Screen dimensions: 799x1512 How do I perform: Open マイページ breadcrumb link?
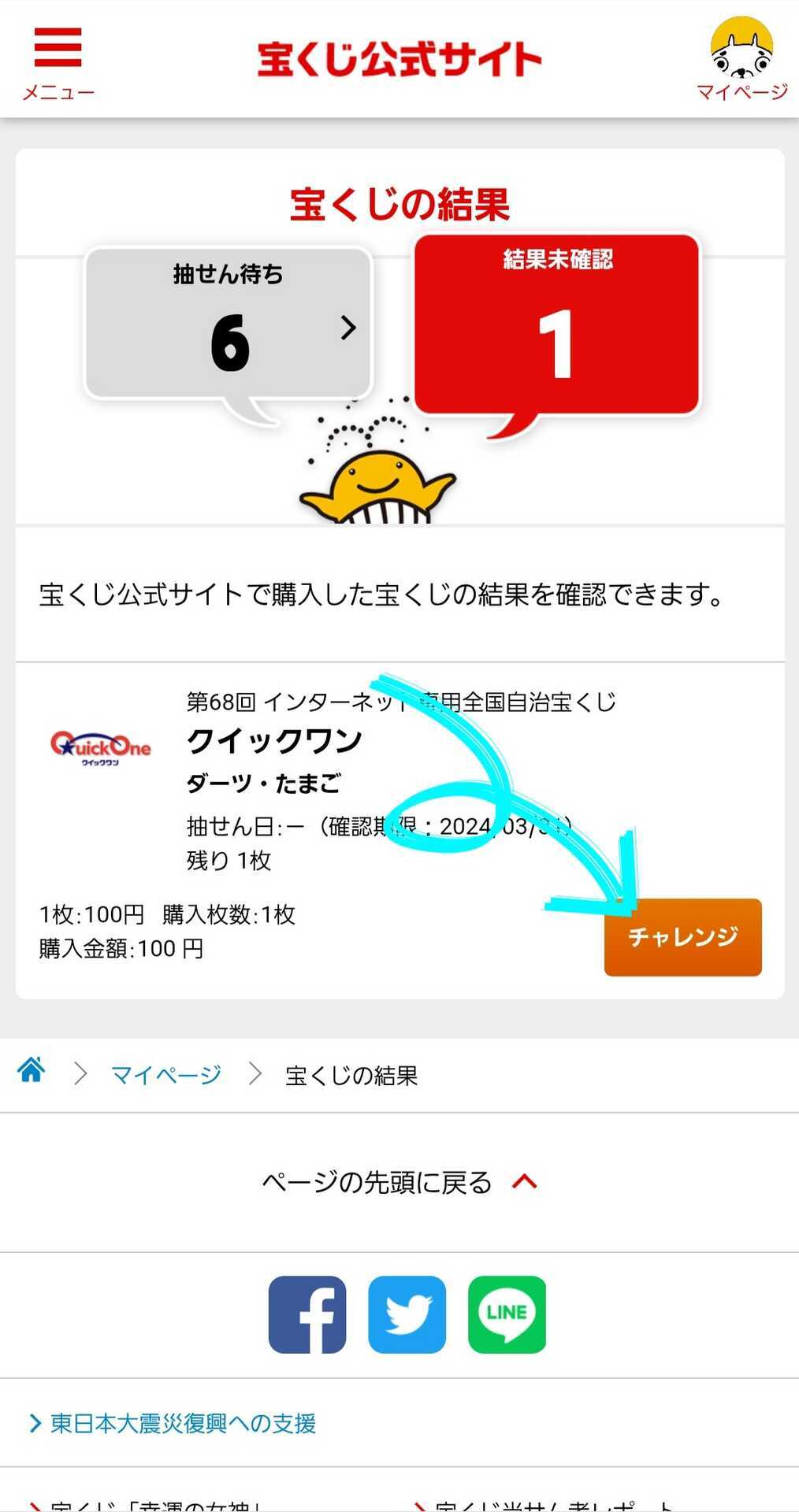[165, 1075]
